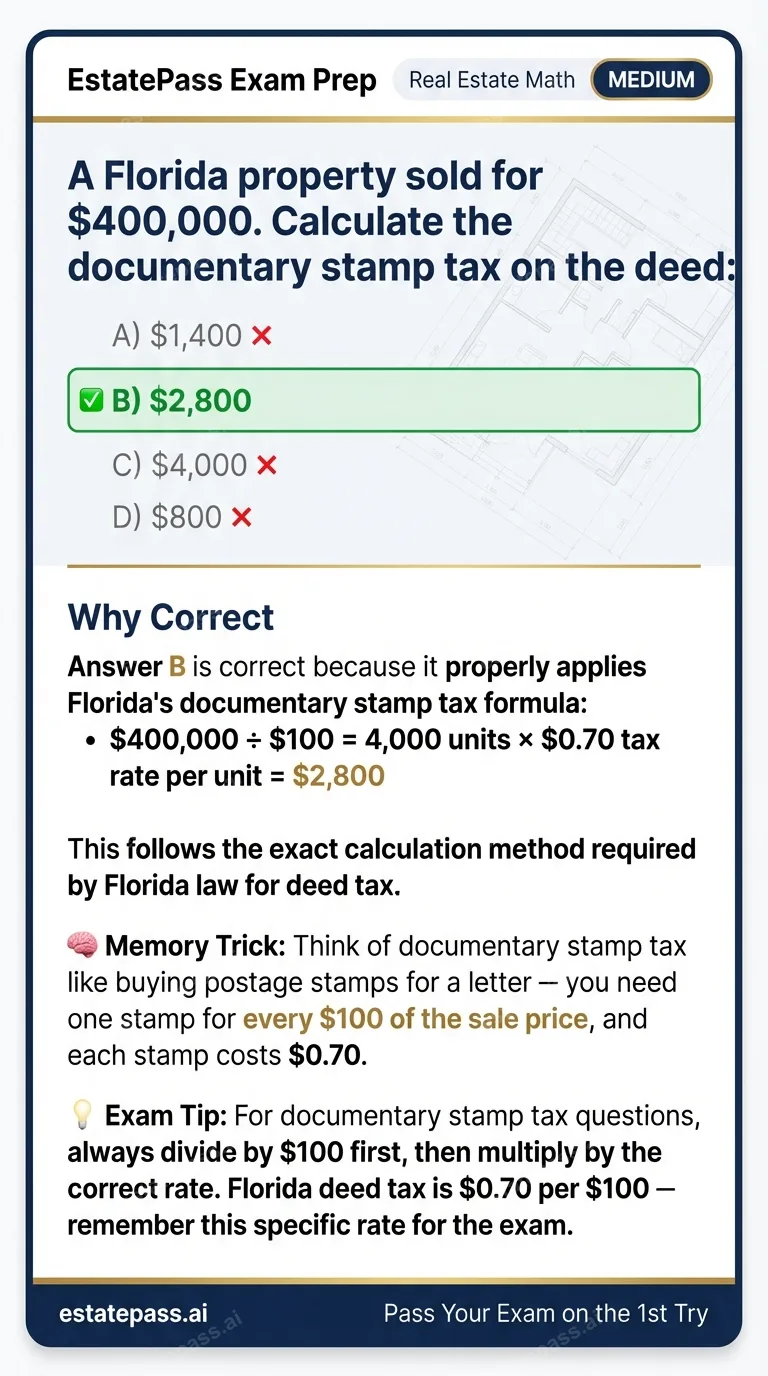Screen dimensions: 768x1376
Task: Click the brain icon in Memory Trick section
Action: [x=85, y=944]
